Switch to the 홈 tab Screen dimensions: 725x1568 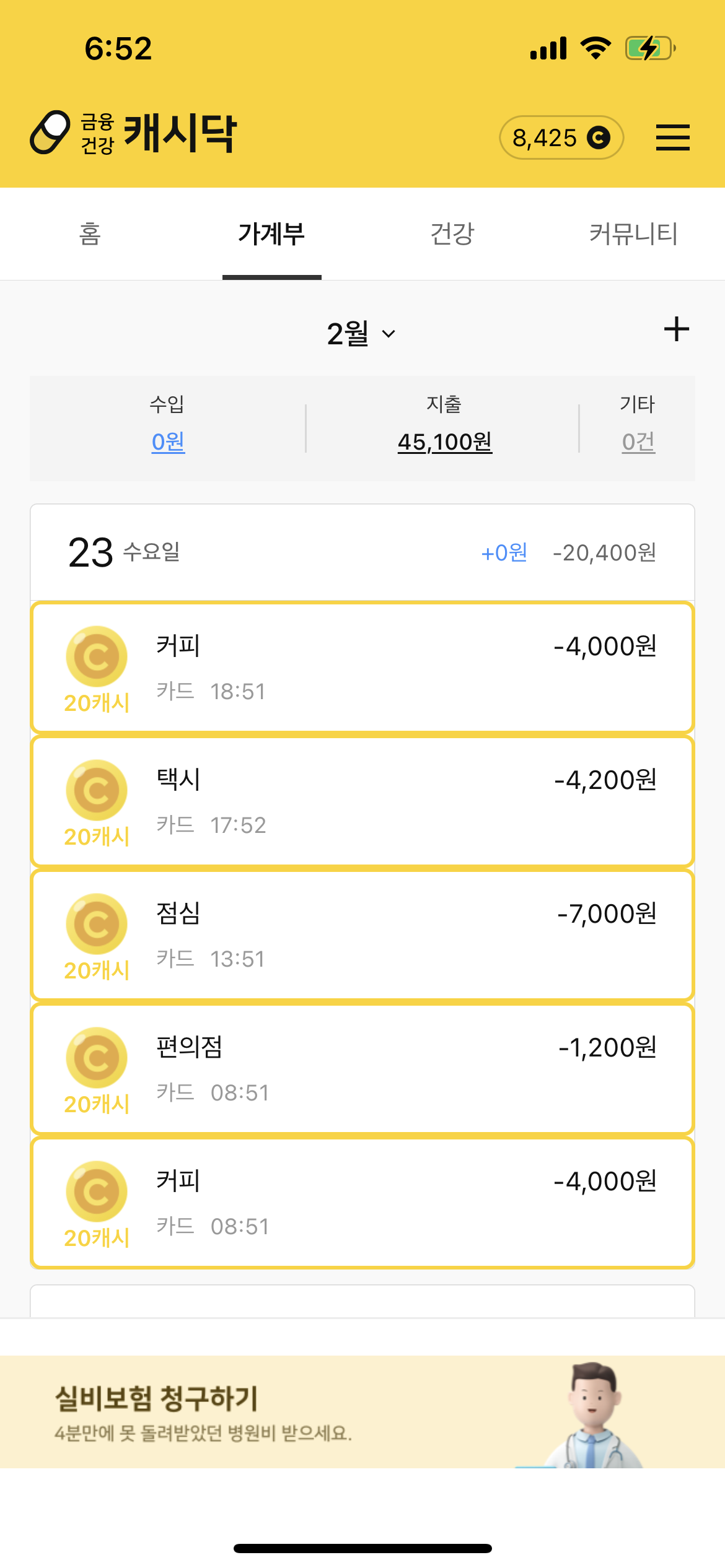[x=90, y=234]
